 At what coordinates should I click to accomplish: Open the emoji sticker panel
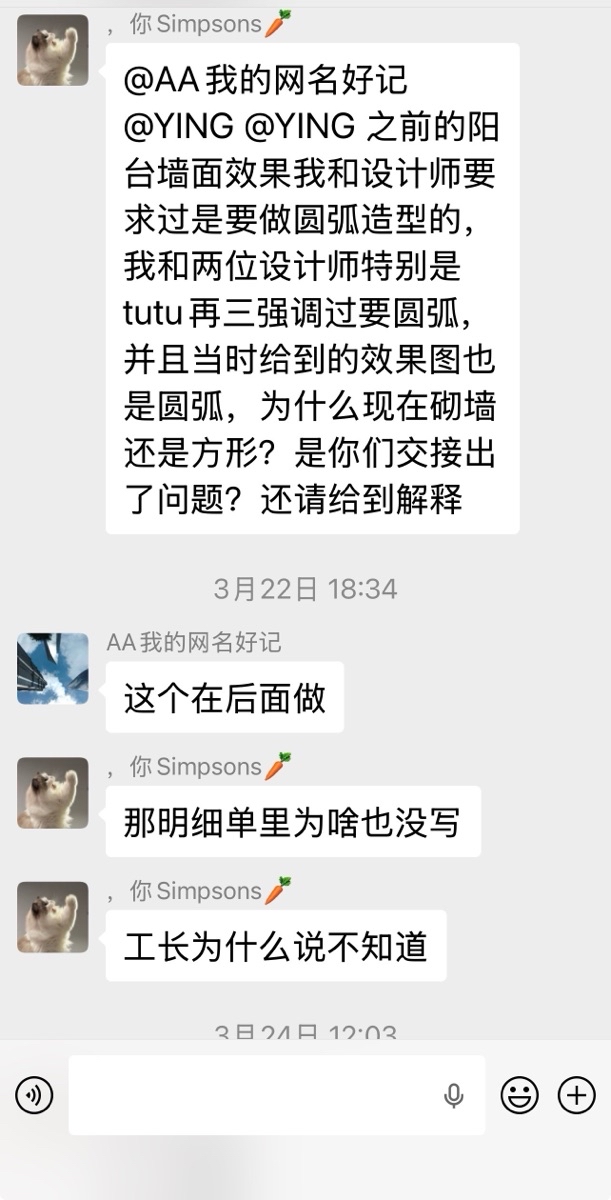pos(519,1096)
